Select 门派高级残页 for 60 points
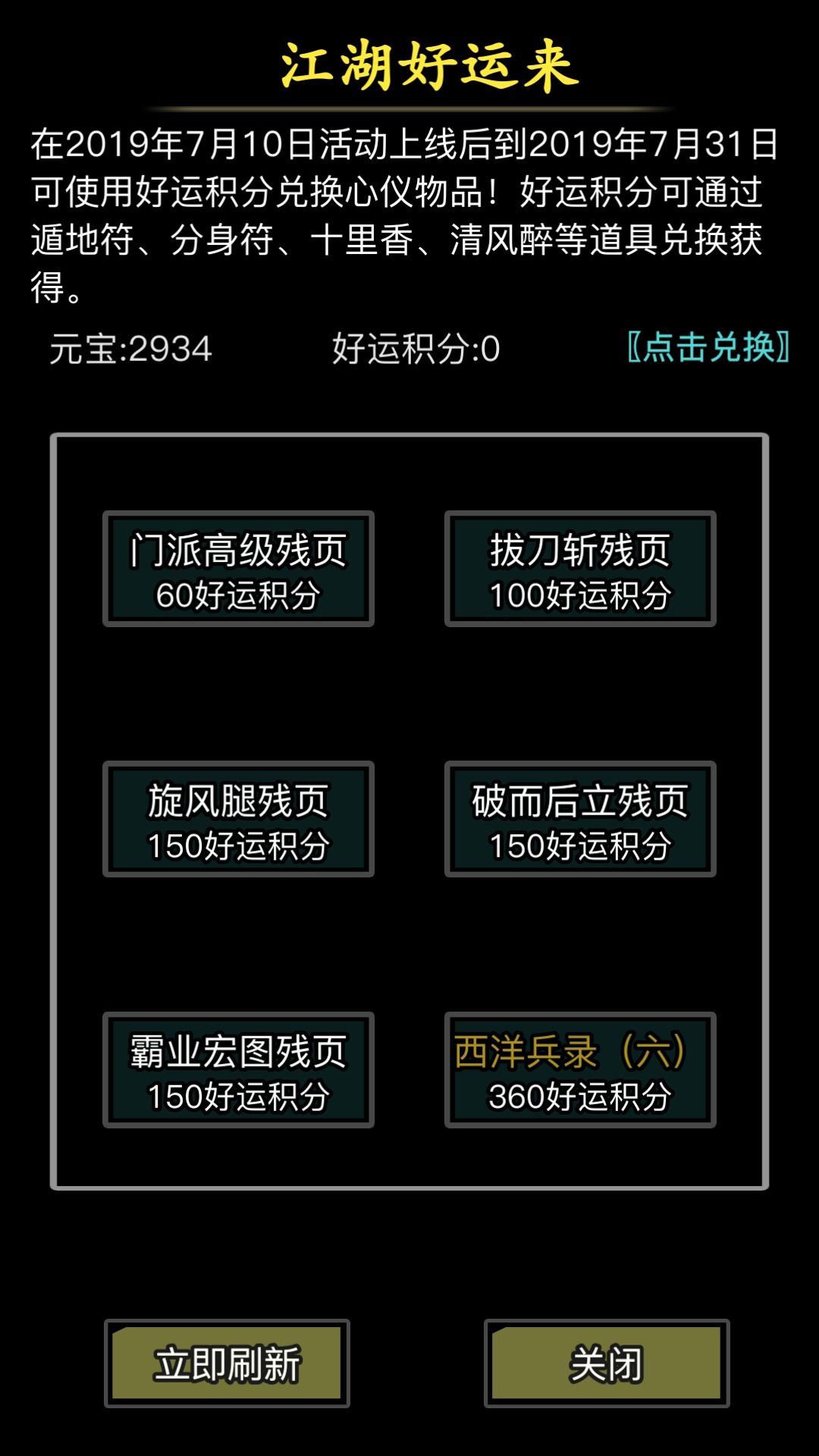Viewport: 819px width, 1456px height. (x=238, y=569)
